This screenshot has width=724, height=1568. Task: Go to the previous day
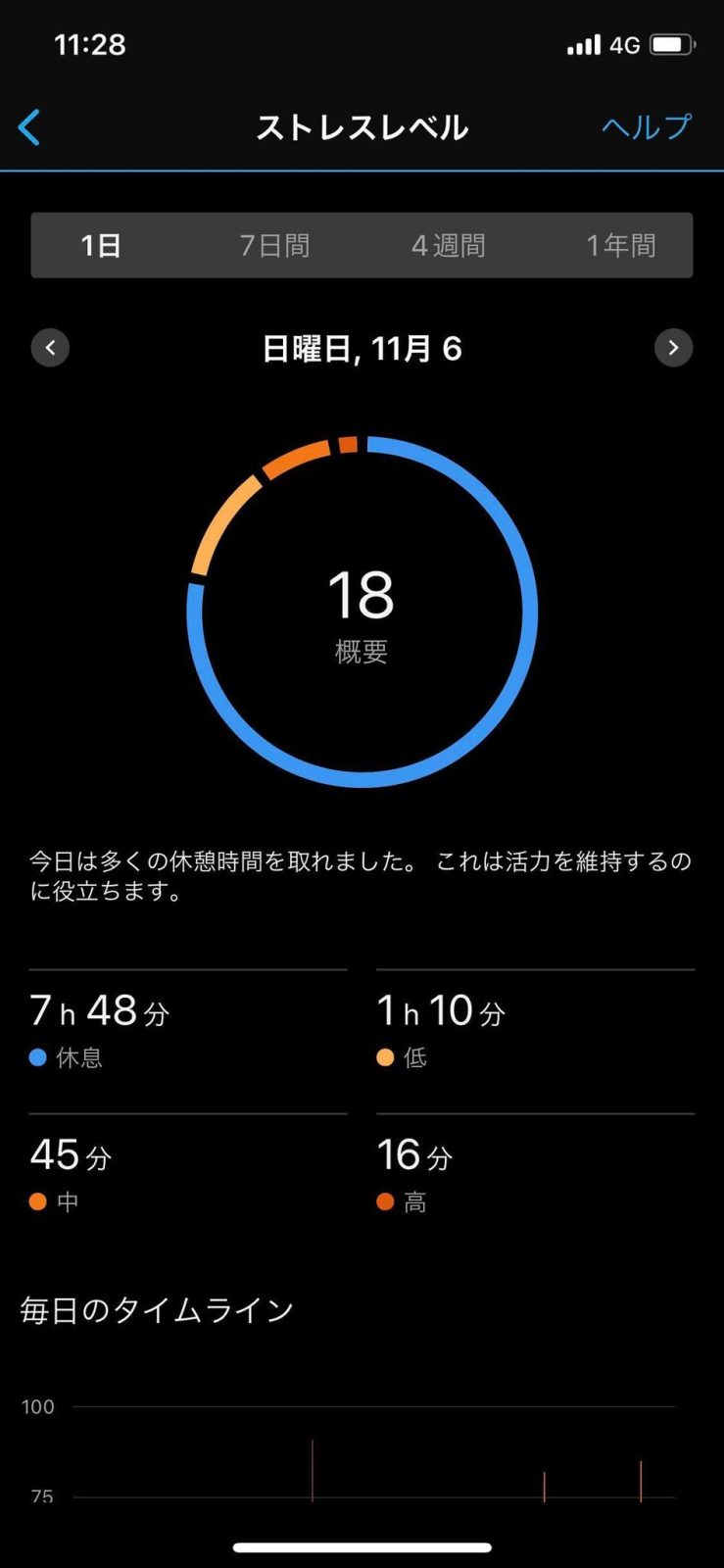click(50, 348)
